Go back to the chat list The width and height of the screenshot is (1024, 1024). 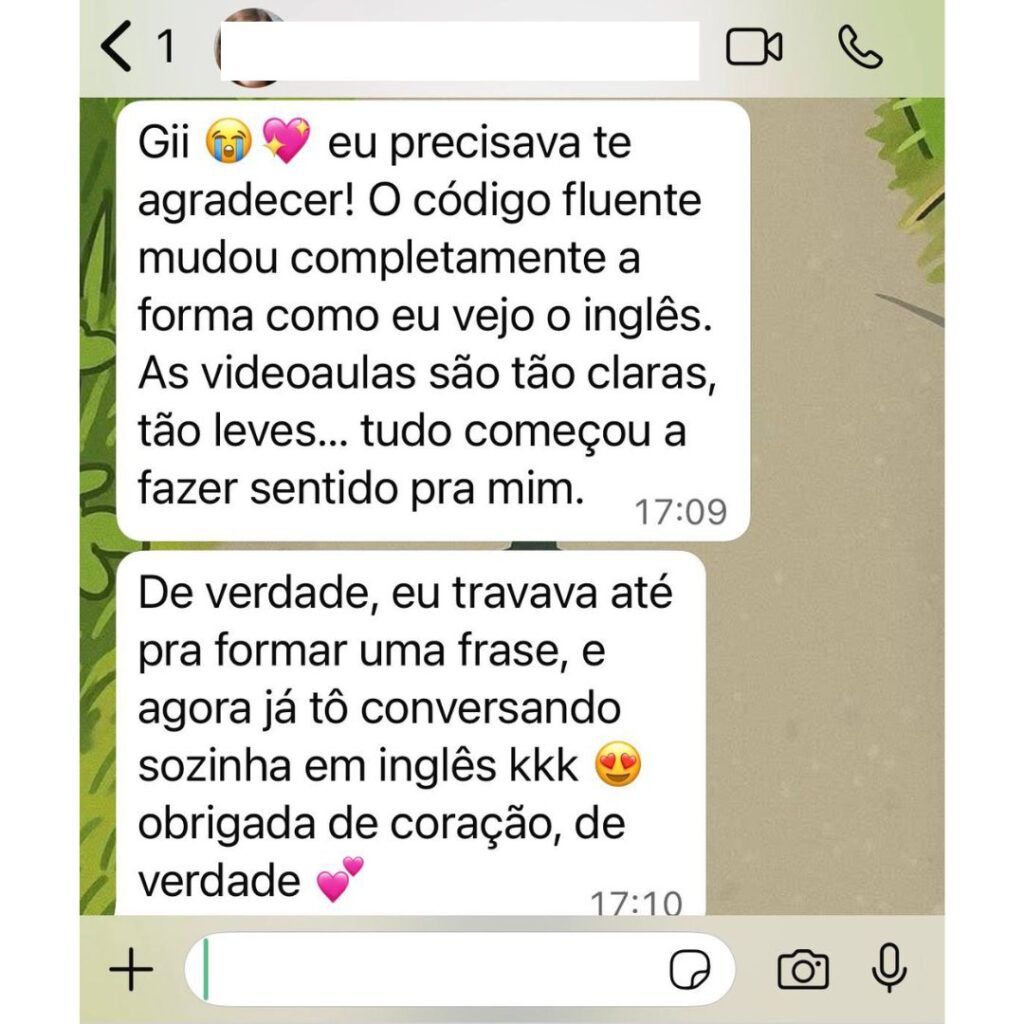pyautogui.click(x=120, y=48)
